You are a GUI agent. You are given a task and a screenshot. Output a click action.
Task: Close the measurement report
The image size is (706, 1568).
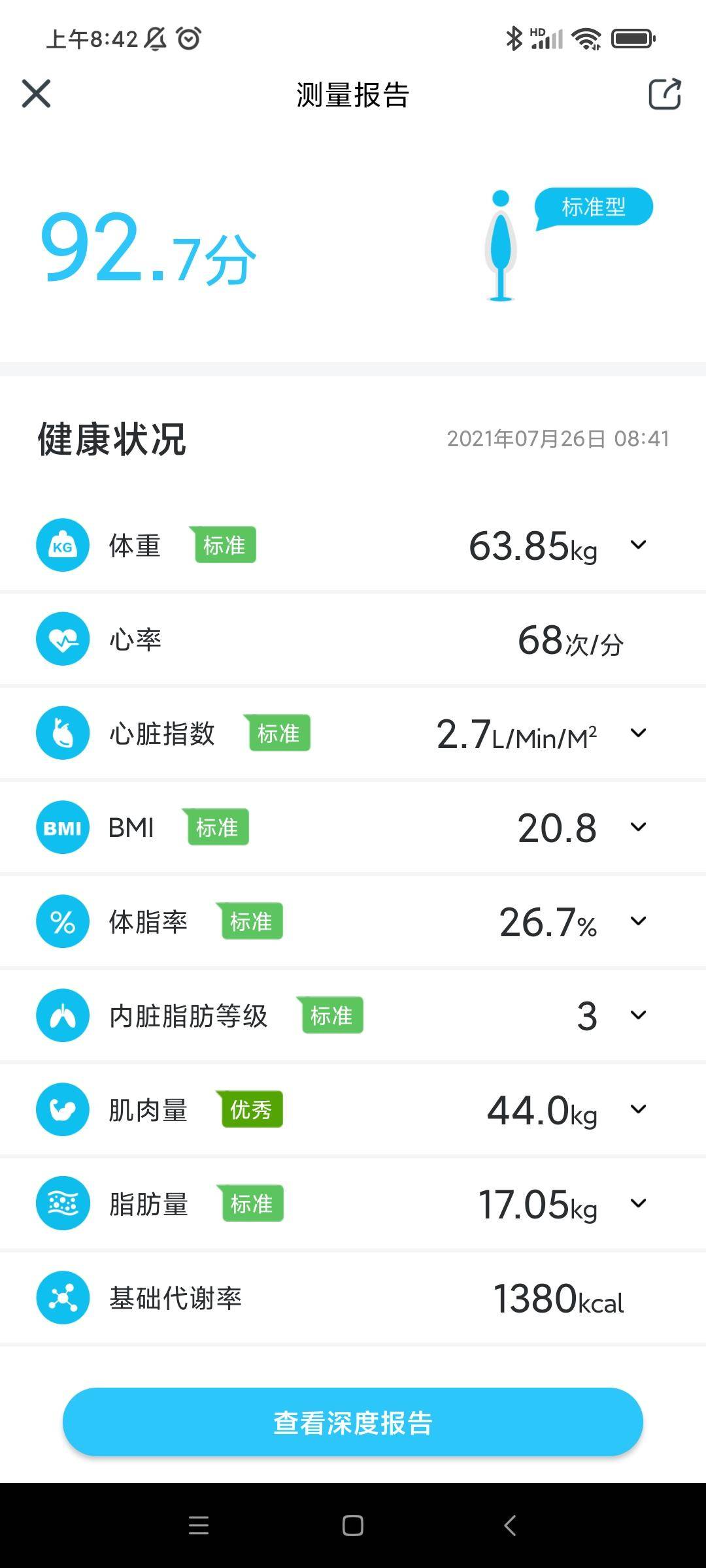[x=36, y=93]
